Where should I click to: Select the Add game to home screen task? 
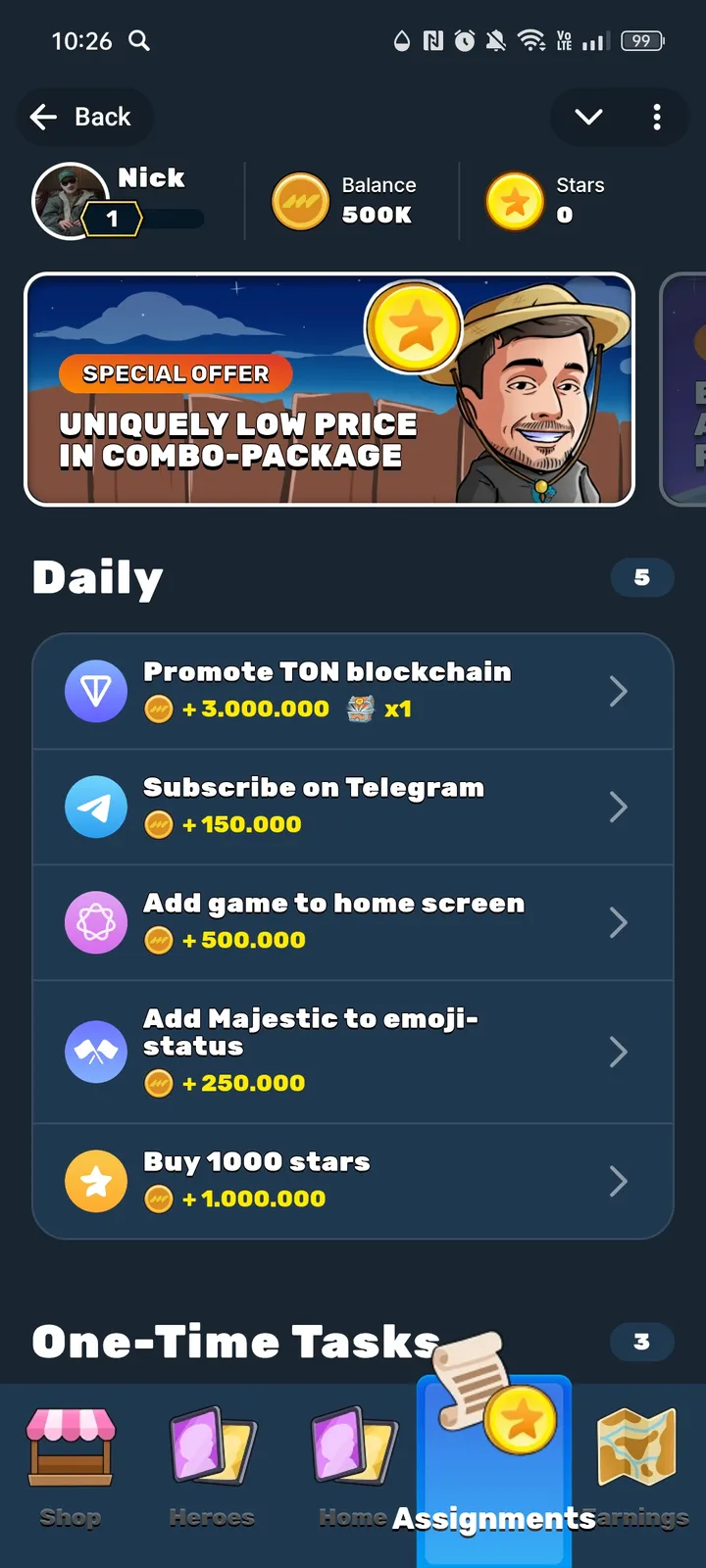pos(353,922)
